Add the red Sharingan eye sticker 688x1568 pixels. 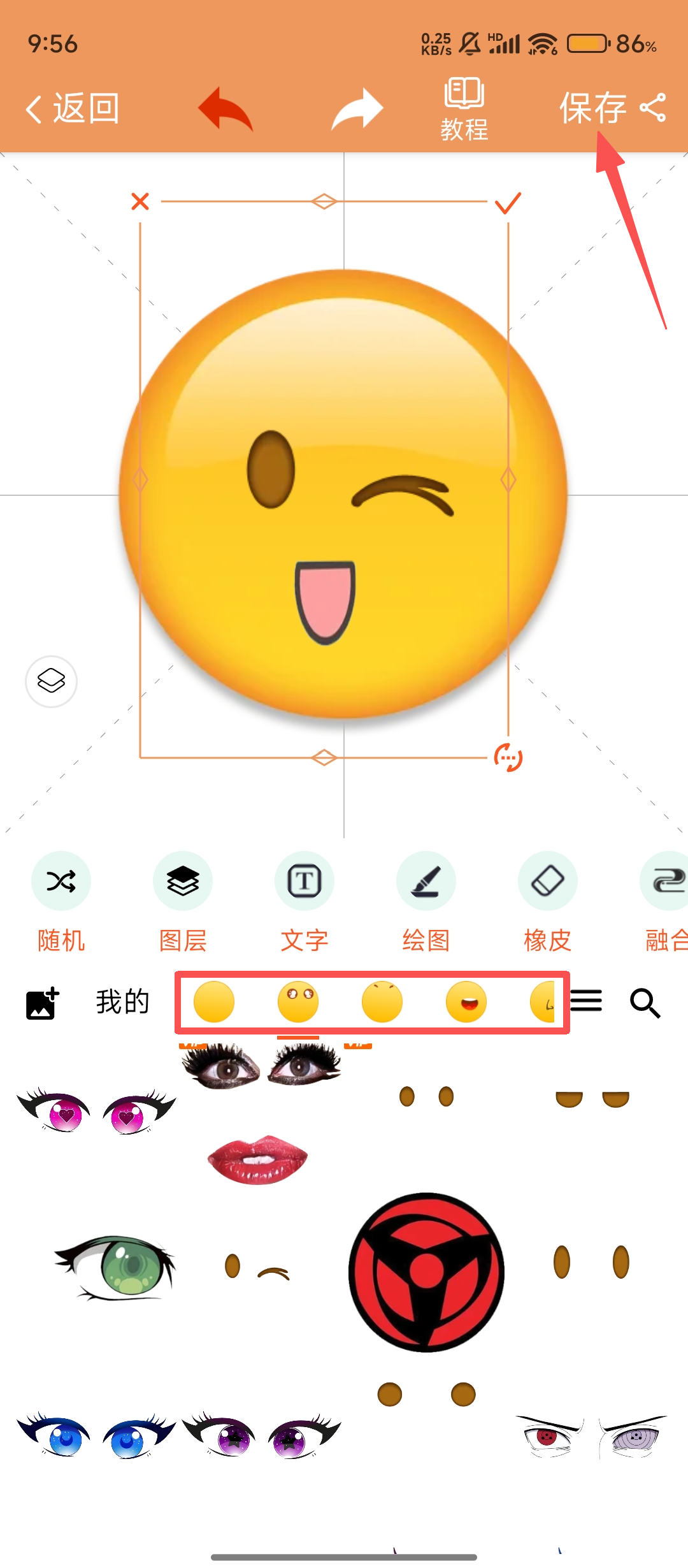pyautogui.click(x=426, y=1272)
